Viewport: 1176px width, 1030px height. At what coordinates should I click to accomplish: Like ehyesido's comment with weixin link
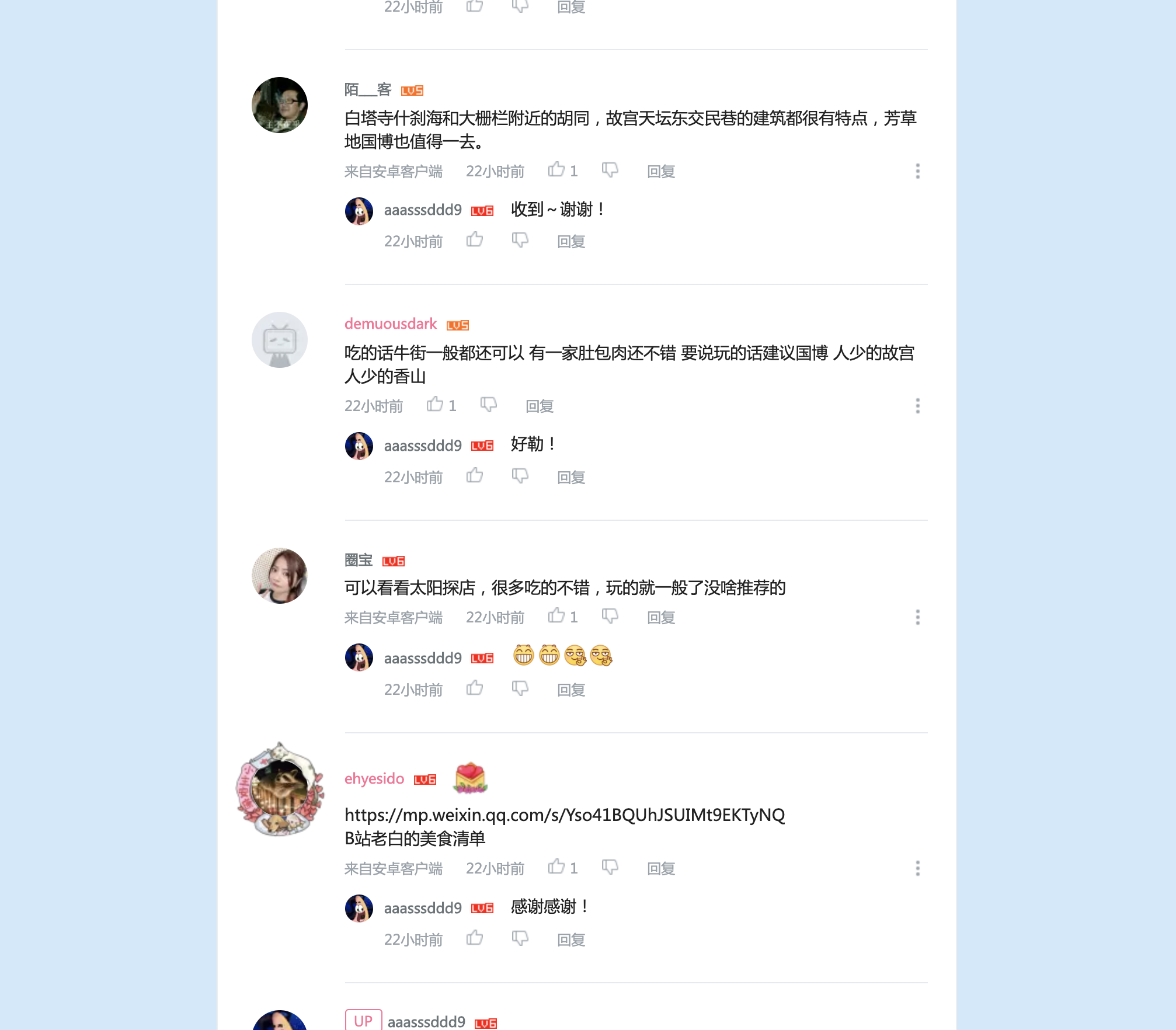pos(556,867)
